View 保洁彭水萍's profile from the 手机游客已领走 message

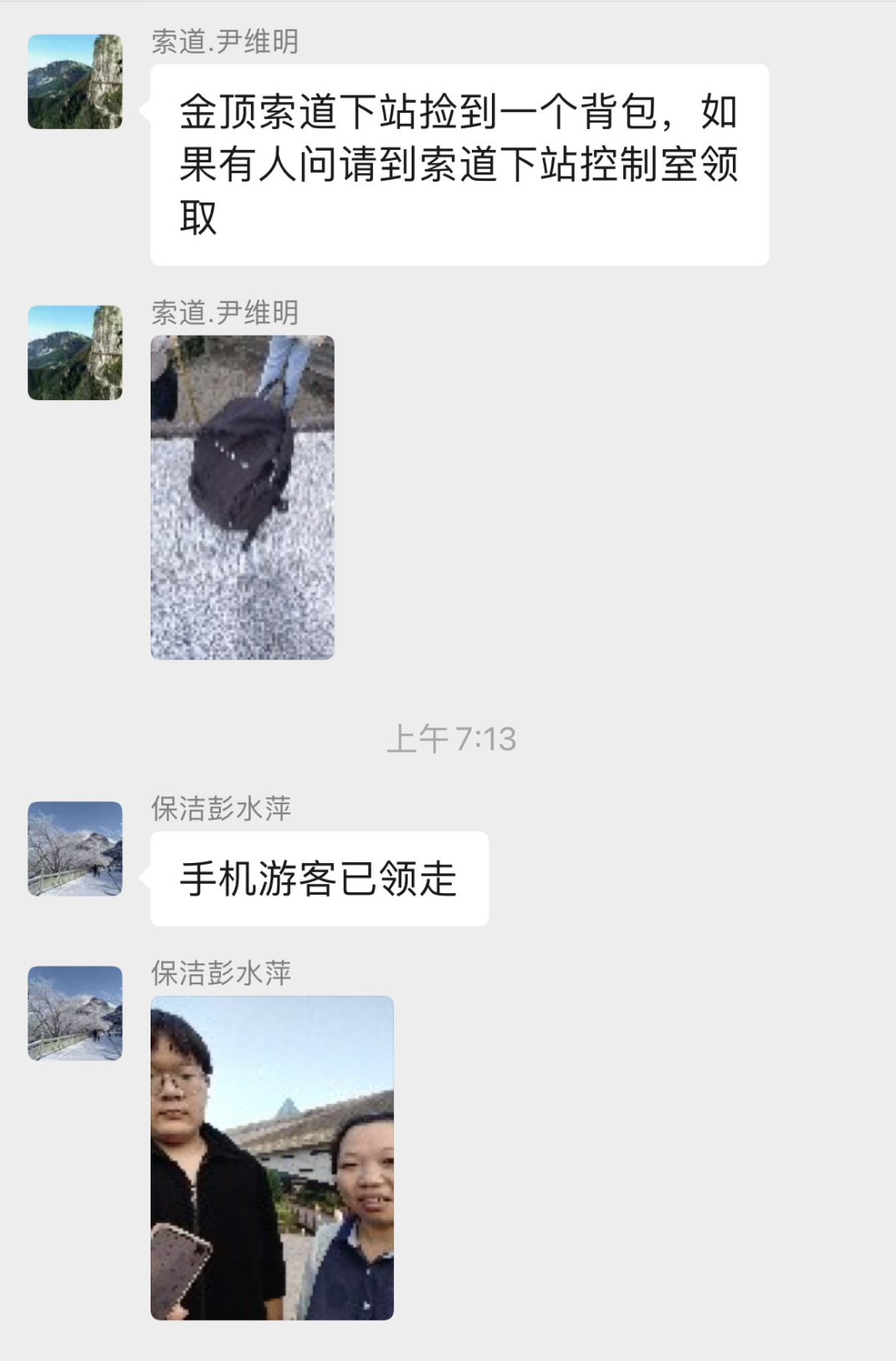coord(75,849)
